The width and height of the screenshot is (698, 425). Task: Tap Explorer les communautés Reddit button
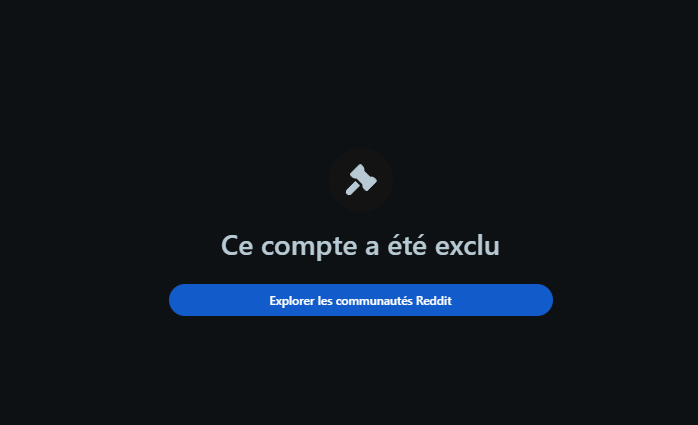click(360, 300)
